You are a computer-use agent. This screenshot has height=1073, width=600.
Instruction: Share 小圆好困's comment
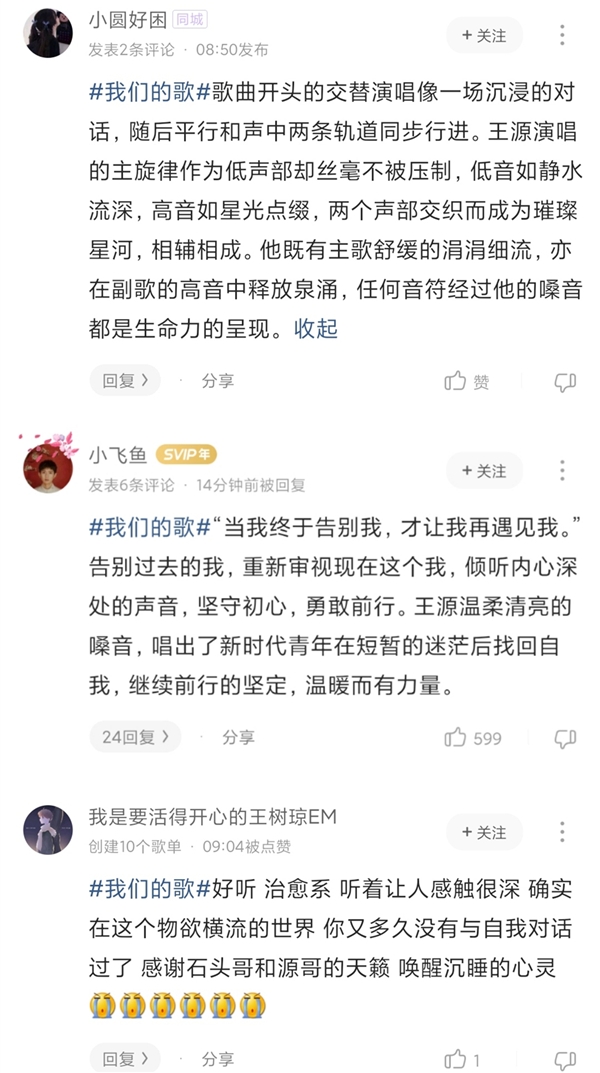tap(217, 381)
